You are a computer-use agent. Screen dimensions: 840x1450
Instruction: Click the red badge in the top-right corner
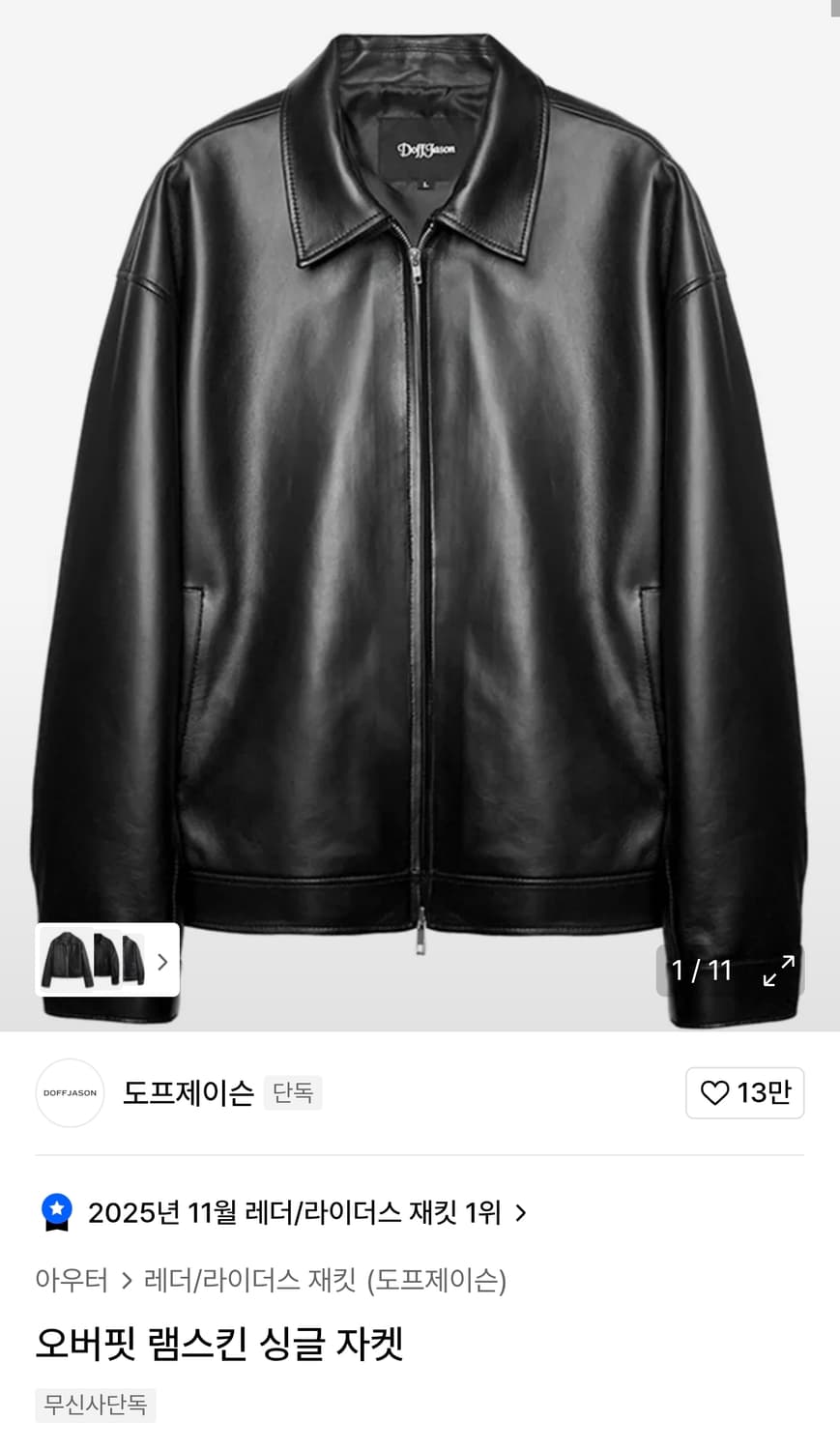point(828,14)
